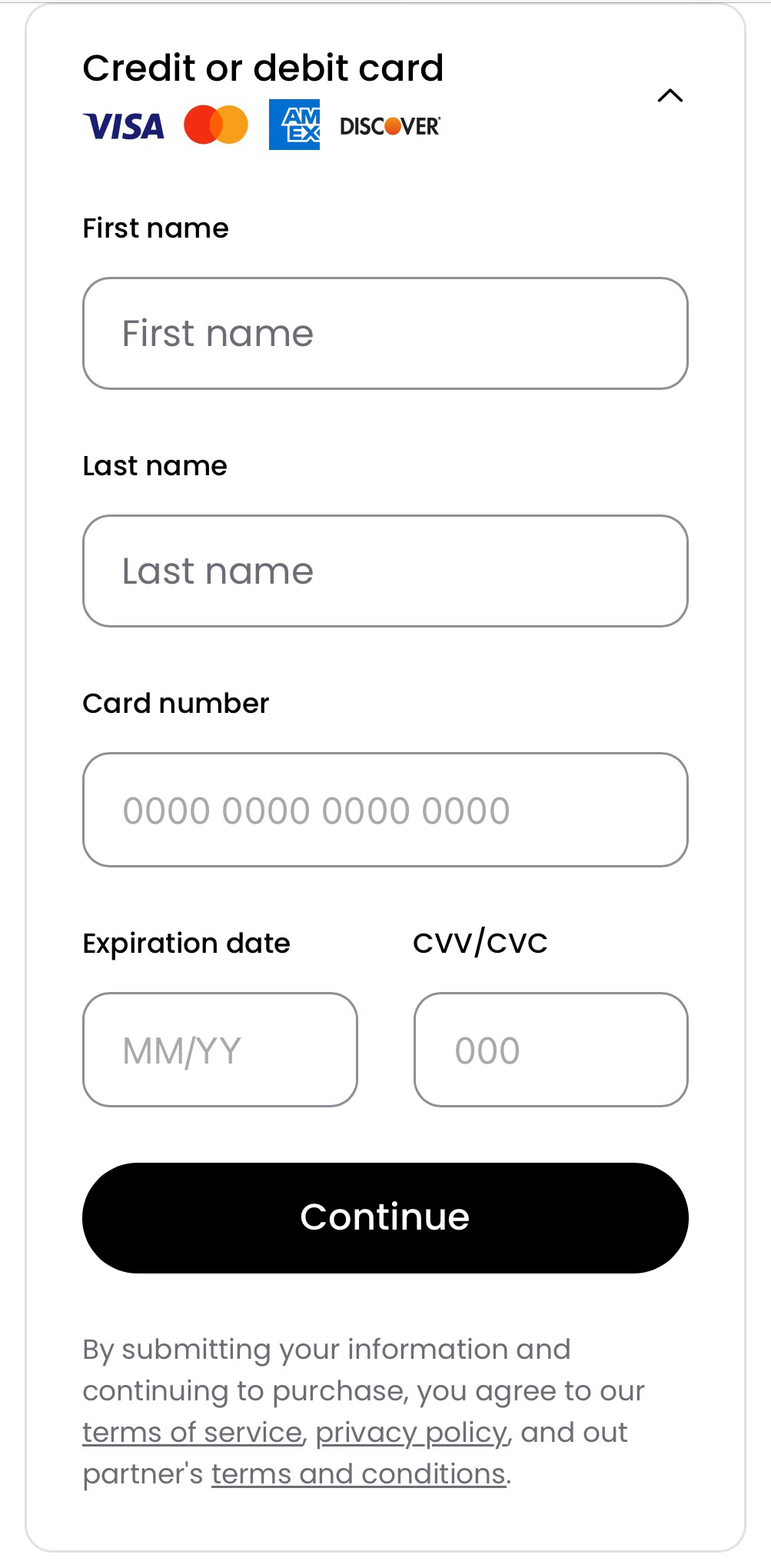
Task: Tap the Continue button
Action: coord(385,1218)
